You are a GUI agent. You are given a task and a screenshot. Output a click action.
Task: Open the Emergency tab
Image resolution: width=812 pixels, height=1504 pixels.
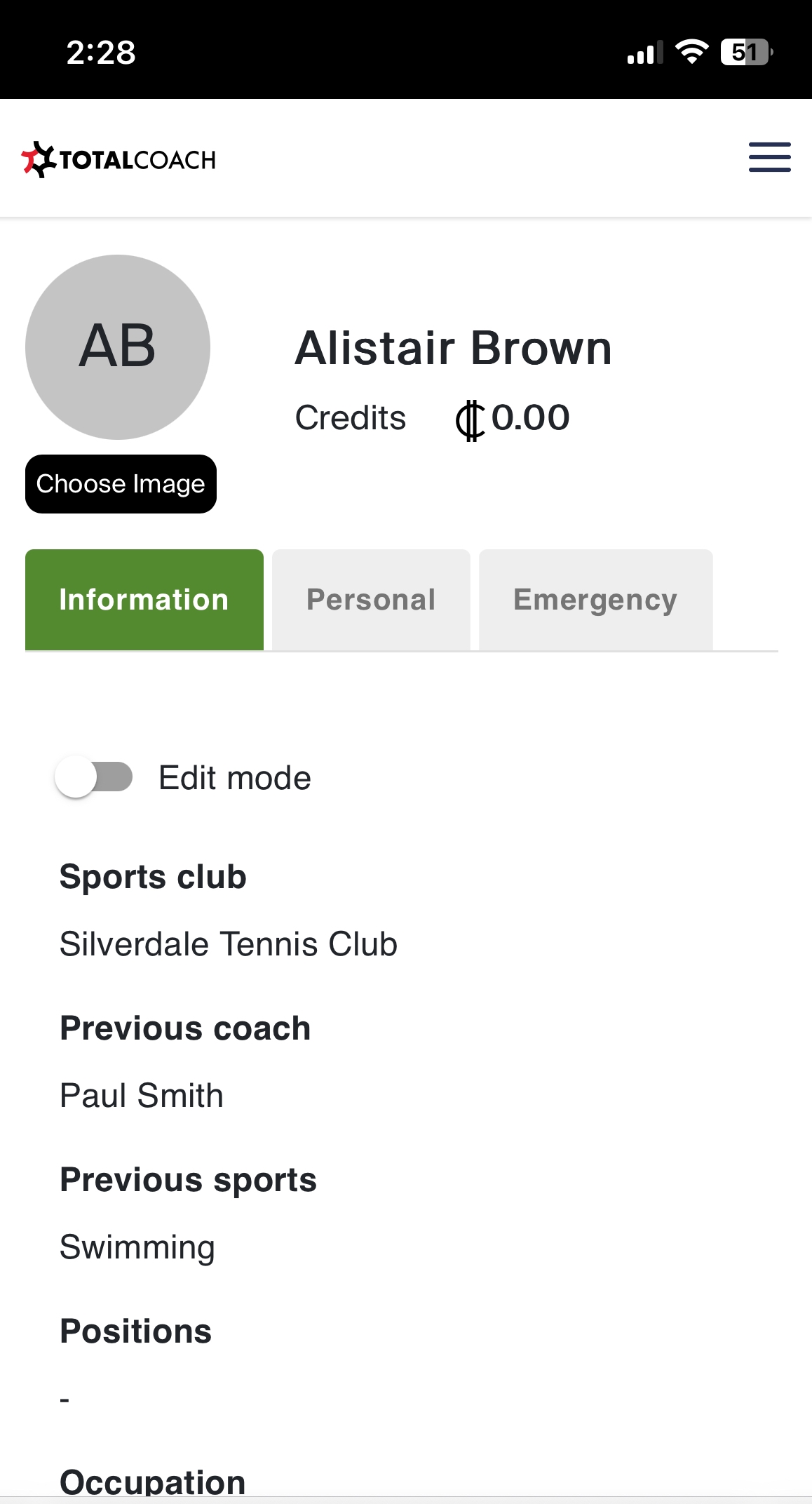[595, 600]
